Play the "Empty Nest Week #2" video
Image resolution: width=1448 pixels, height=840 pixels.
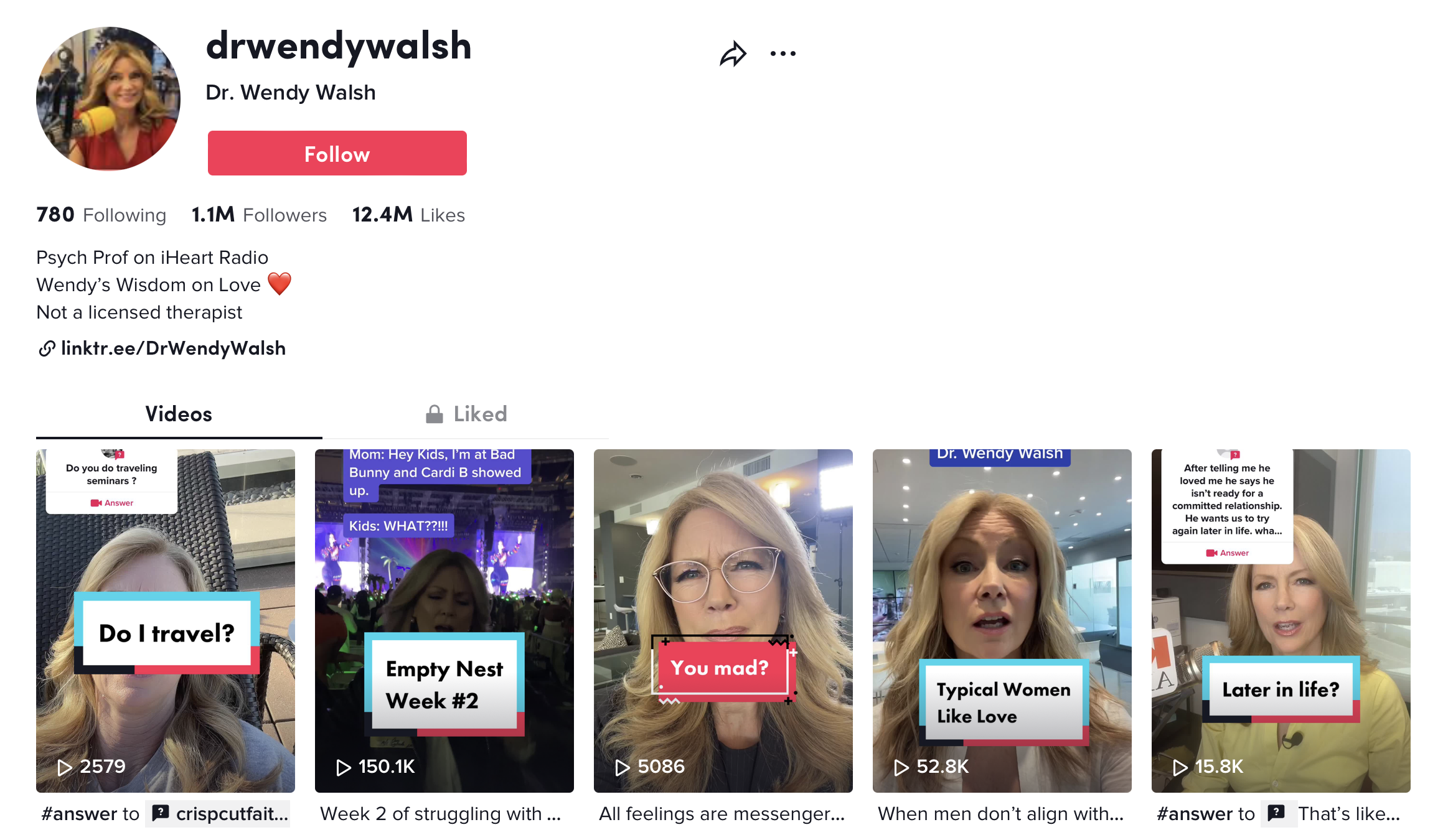point(444,620)
